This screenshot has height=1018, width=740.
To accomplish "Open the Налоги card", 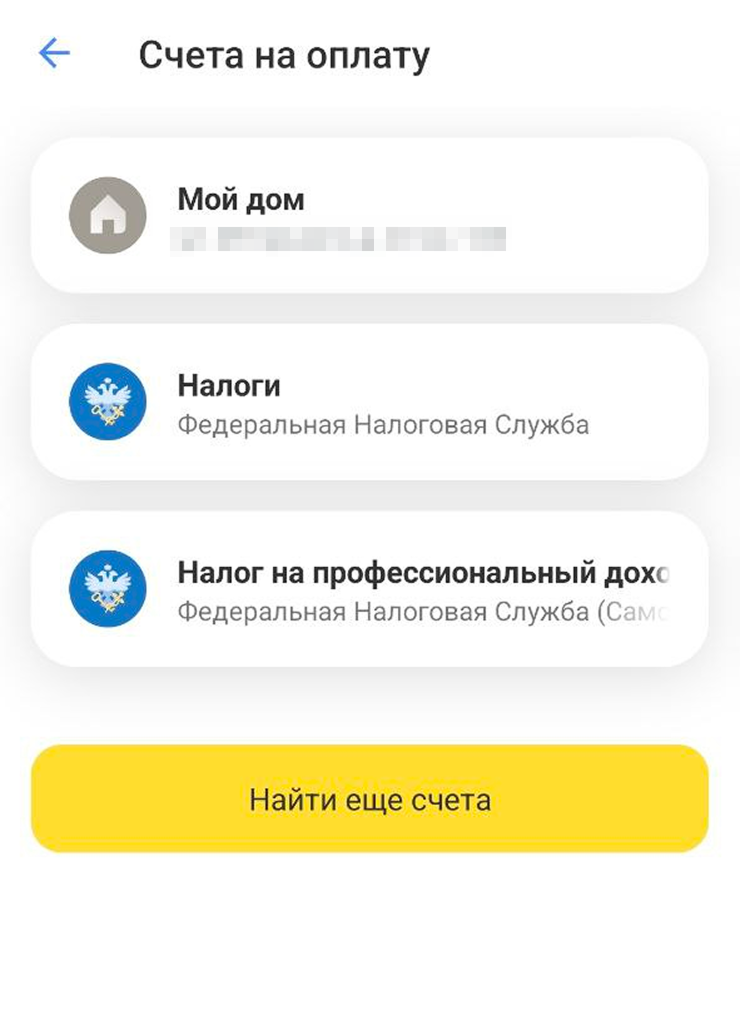I will [x=369, y=403].
